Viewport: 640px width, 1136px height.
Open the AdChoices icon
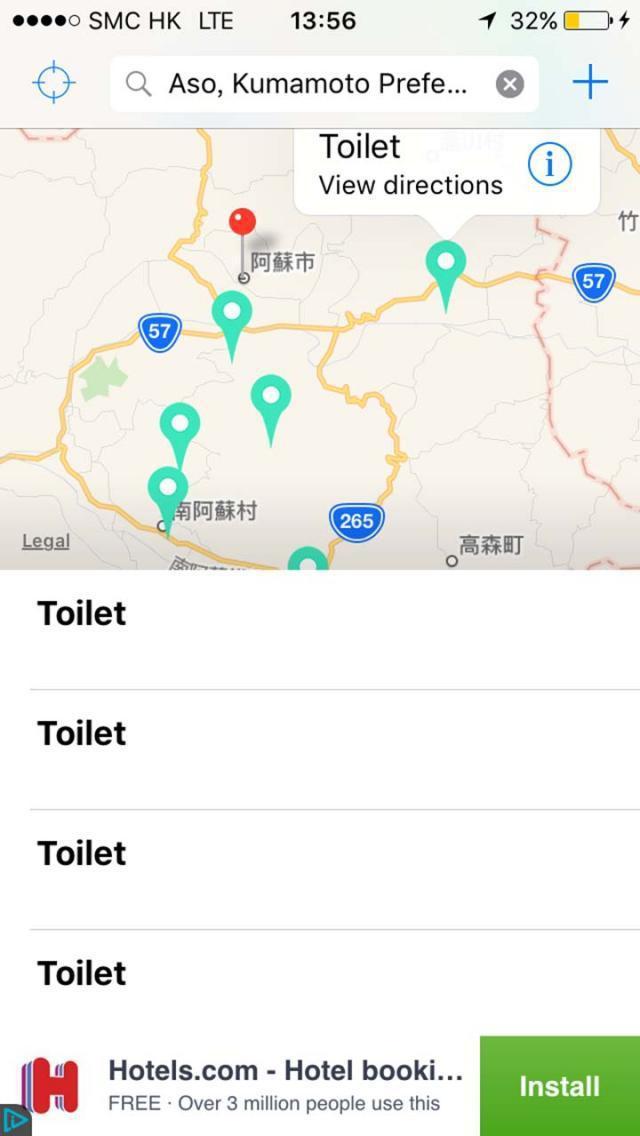[x=14, y=1121]
